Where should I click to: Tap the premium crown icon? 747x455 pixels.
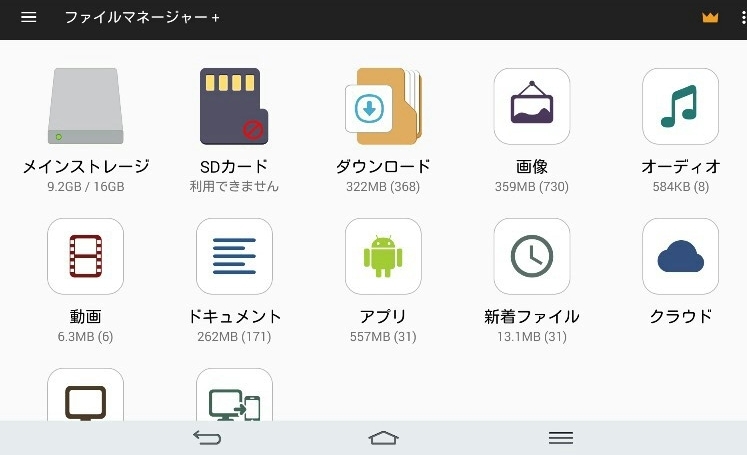click(x=711, y=18)
